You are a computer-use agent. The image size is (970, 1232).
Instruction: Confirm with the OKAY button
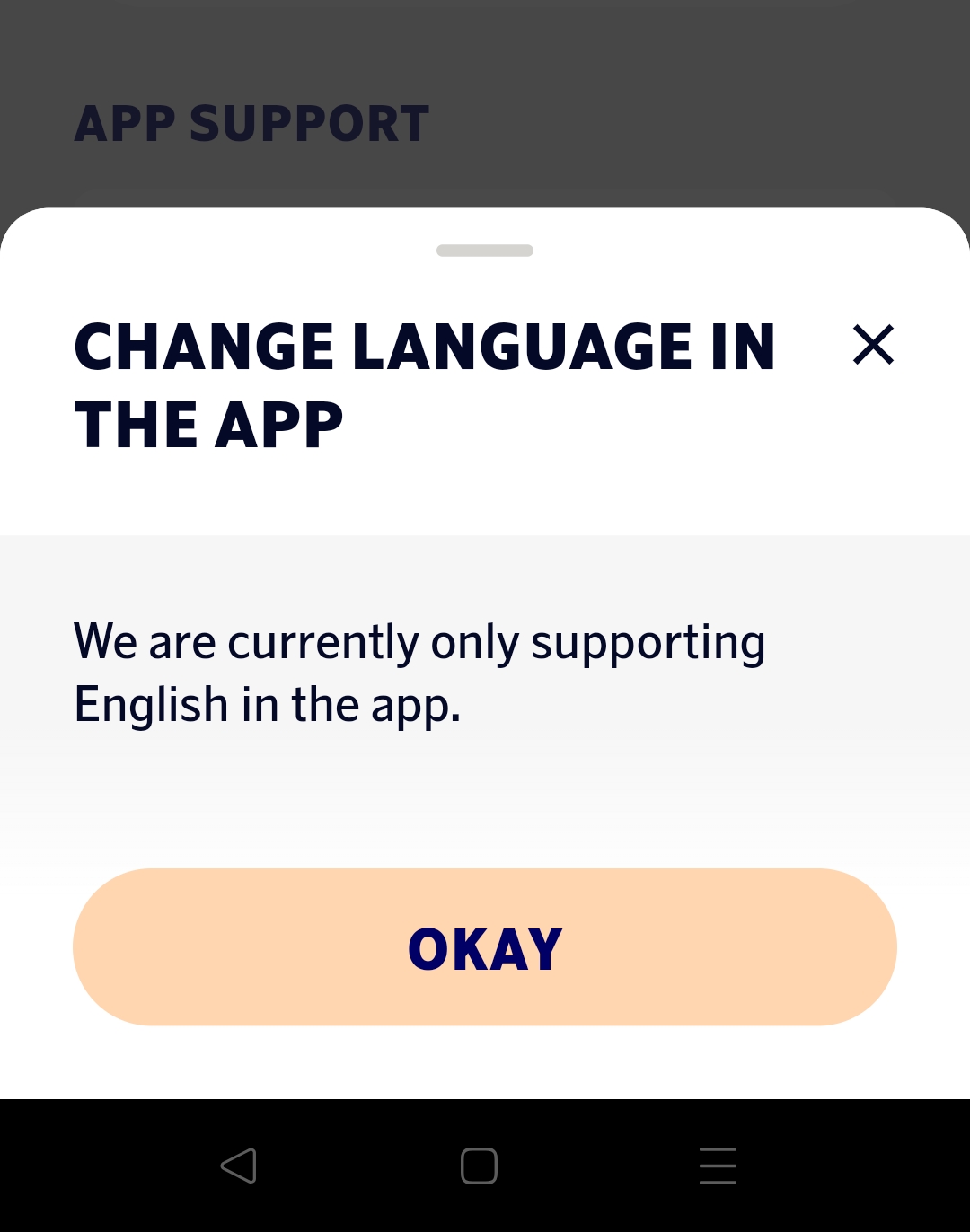[x=485, y=947]
